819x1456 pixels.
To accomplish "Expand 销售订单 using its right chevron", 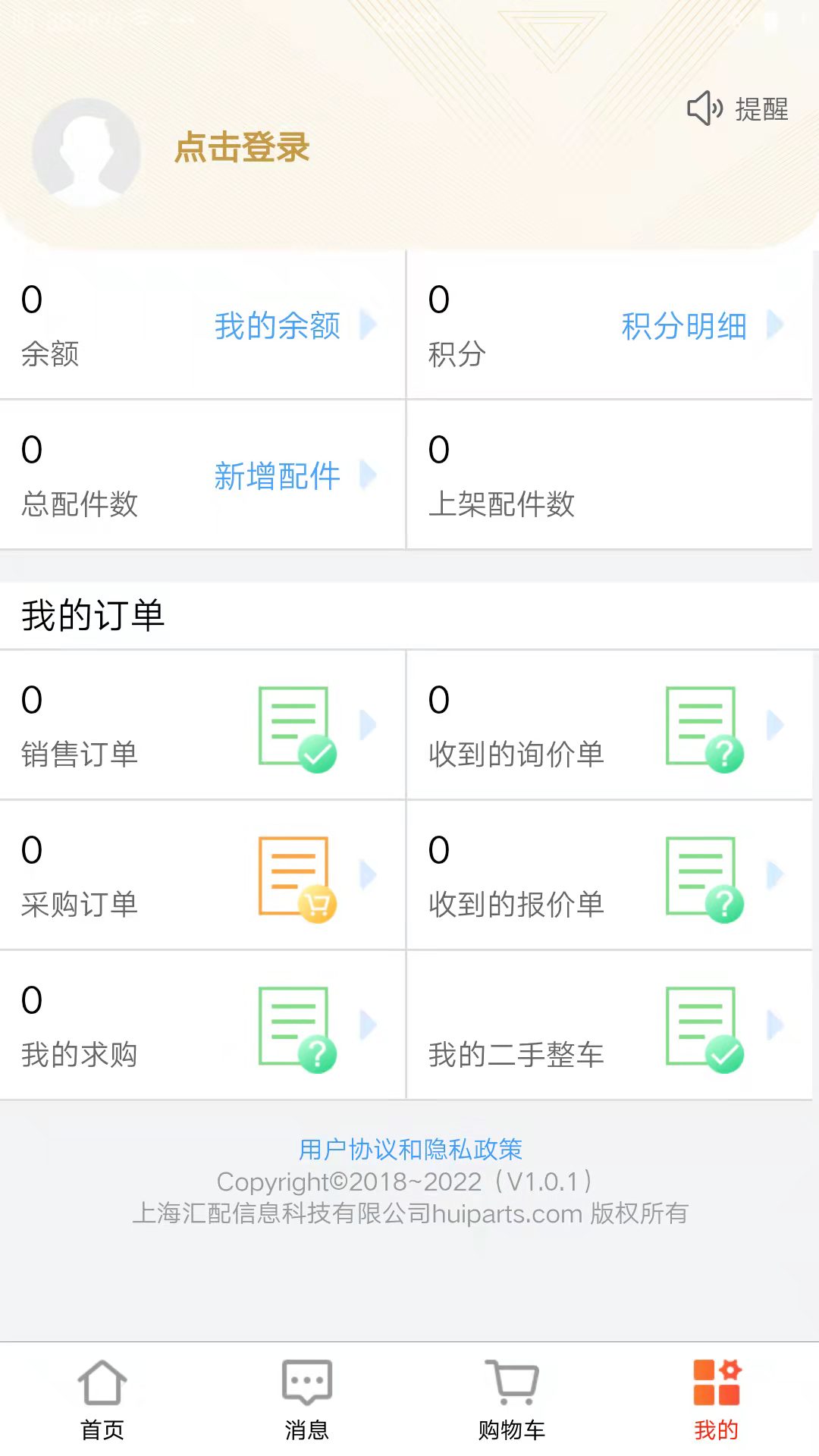I will click(369, 726).
